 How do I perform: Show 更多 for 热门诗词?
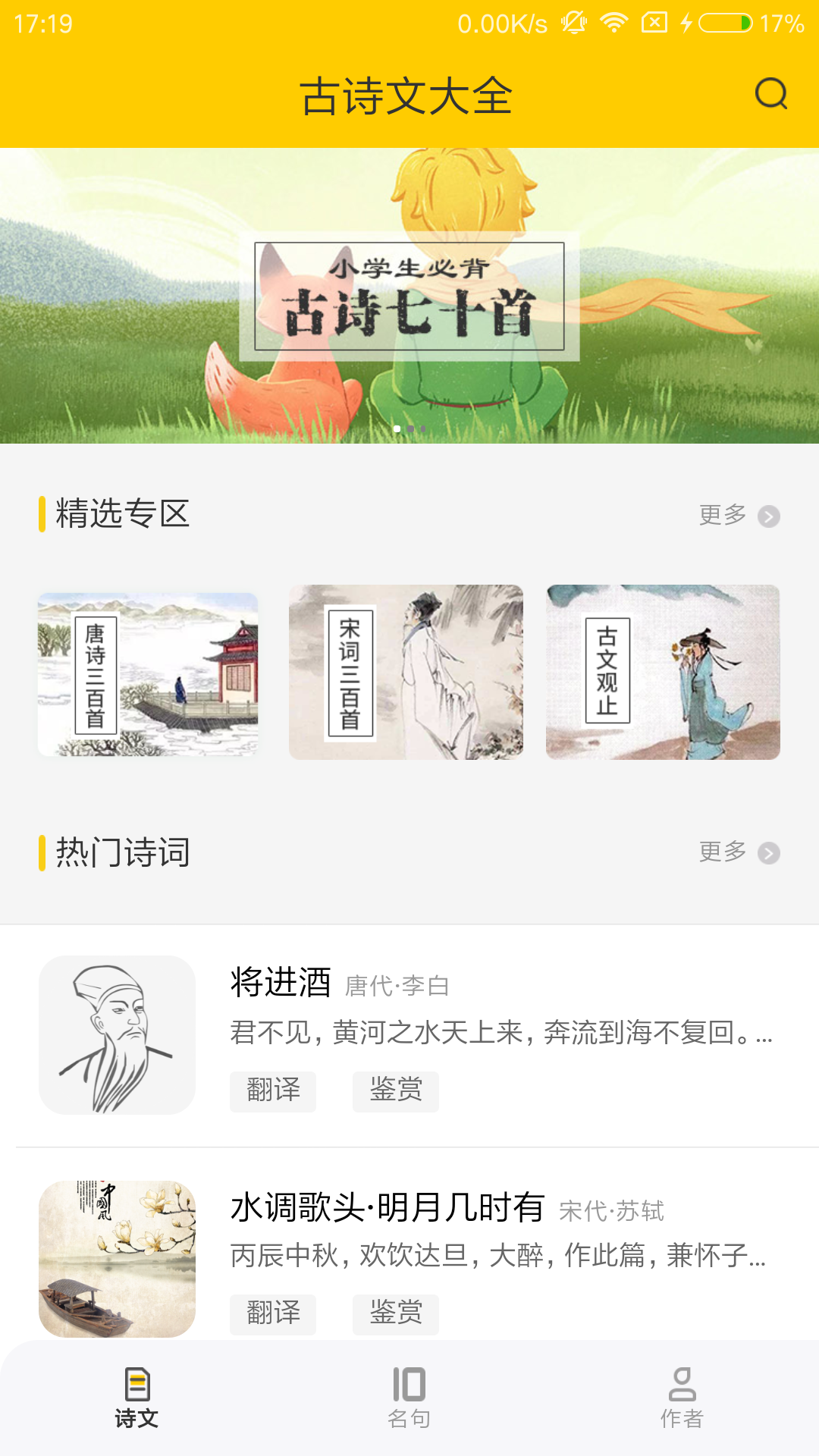point(739,852)
